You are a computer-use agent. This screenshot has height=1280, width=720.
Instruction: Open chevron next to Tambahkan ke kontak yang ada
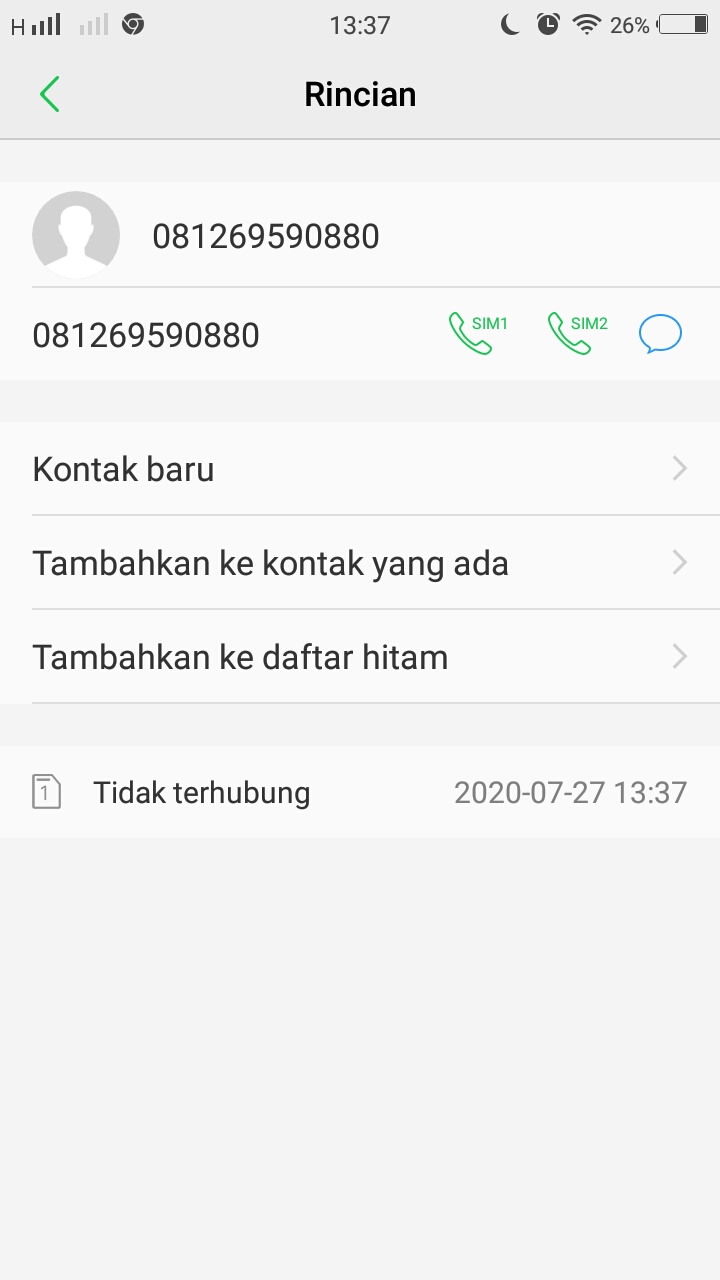[680, 562]
